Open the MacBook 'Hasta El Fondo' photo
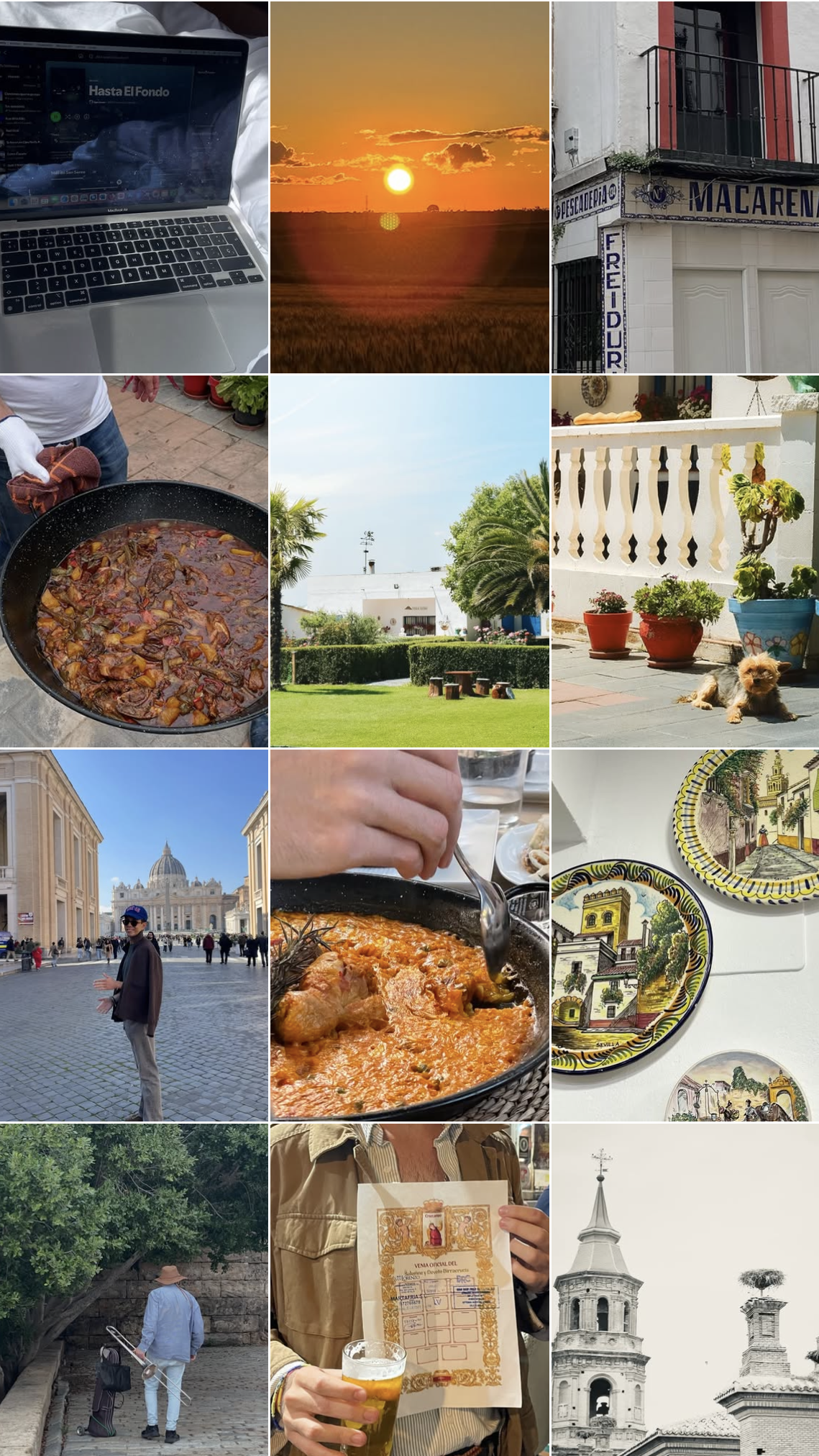 coord(134,187)
